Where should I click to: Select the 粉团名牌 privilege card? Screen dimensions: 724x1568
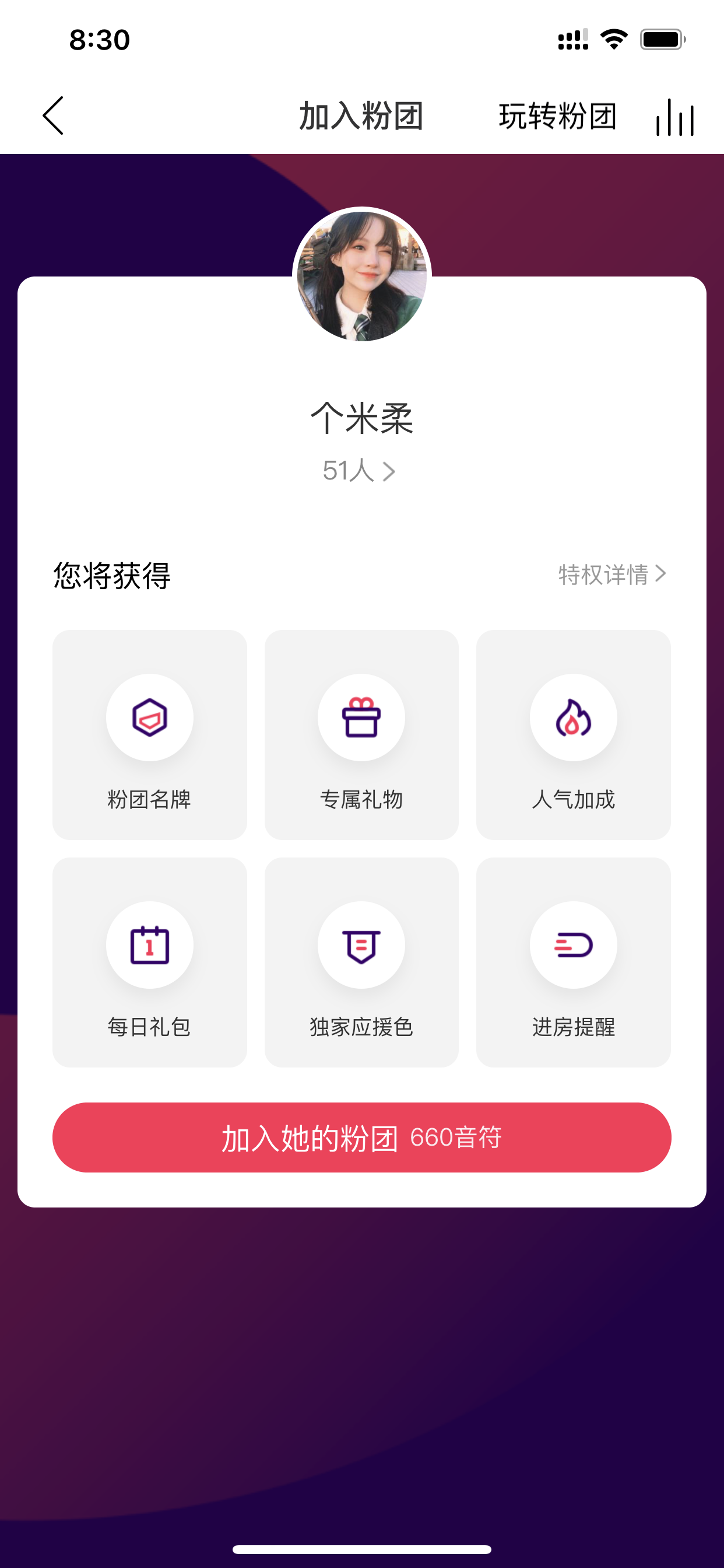point(150,734)
